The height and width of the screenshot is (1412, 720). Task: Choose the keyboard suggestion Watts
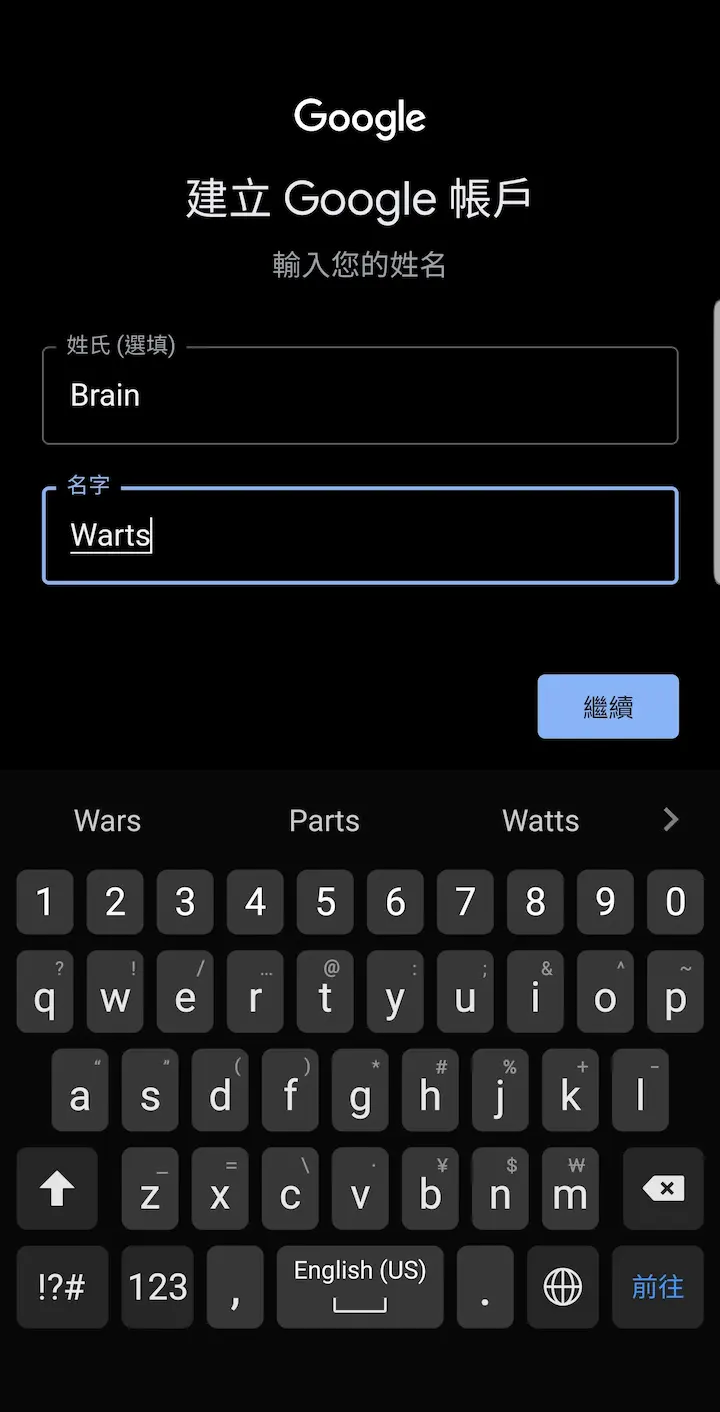point(540,821)
